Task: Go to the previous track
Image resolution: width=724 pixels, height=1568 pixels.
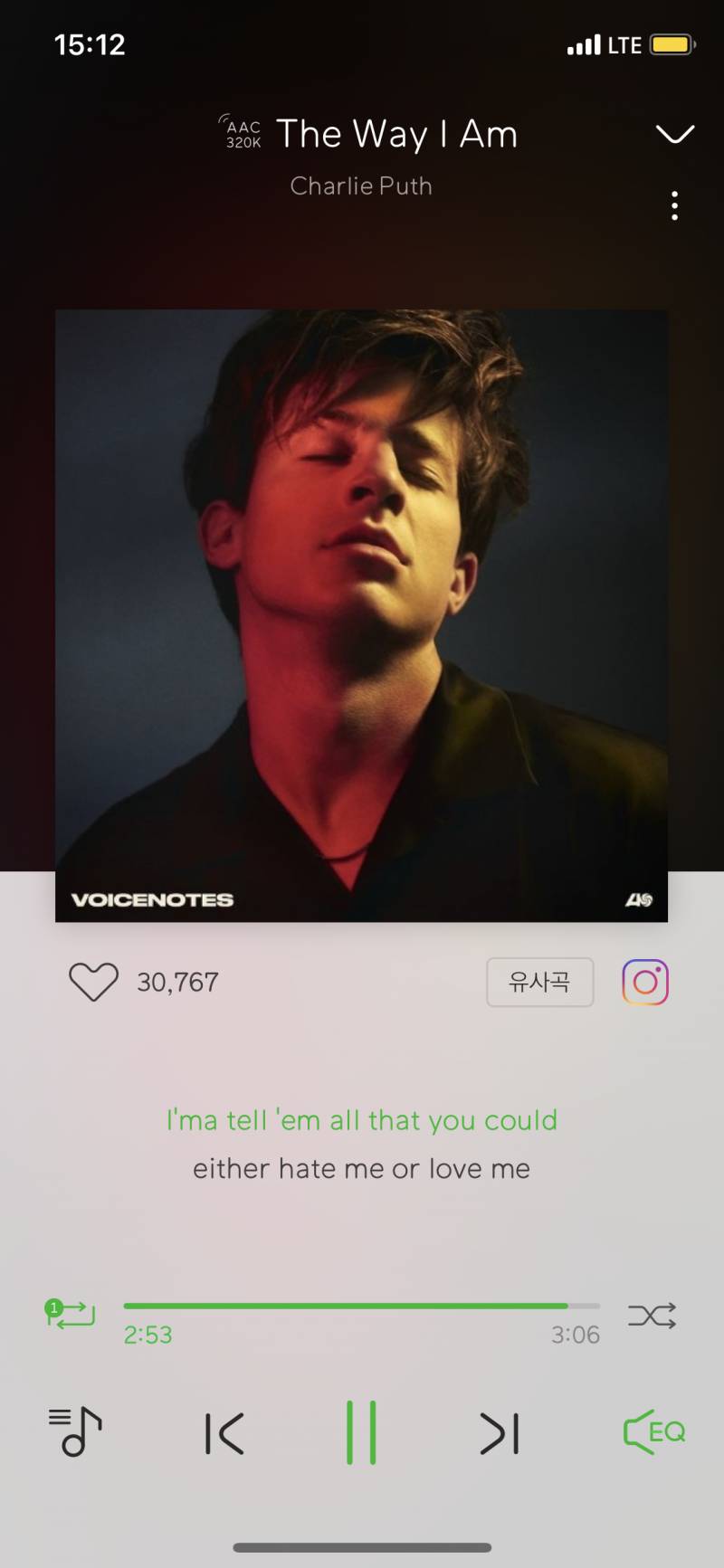Action: 224,1432
